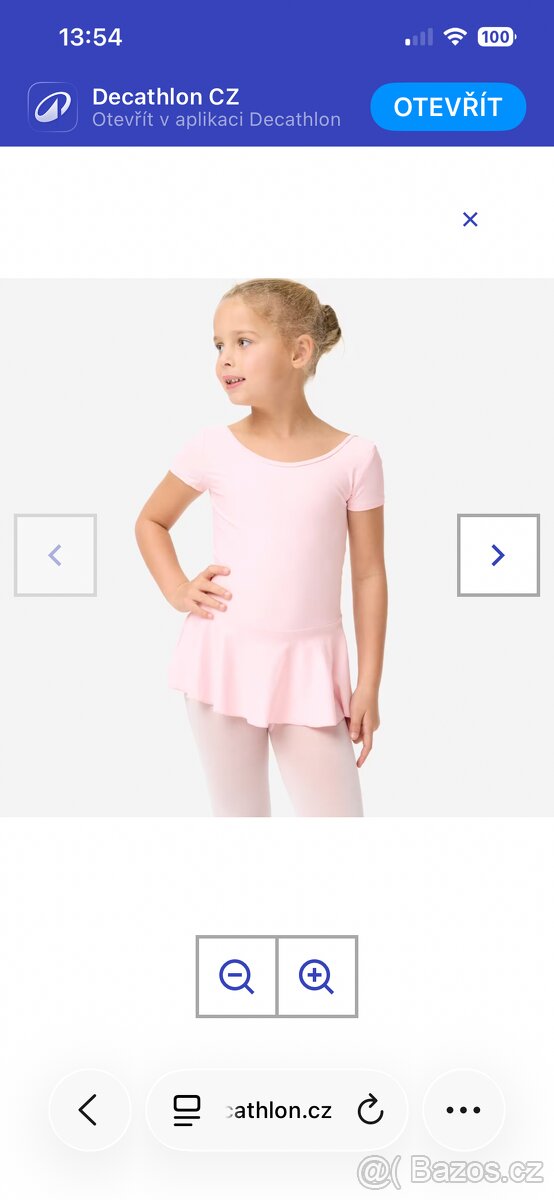Zoom in on the product image
The image size is (554, 1200).
click(x=316, y=976)
